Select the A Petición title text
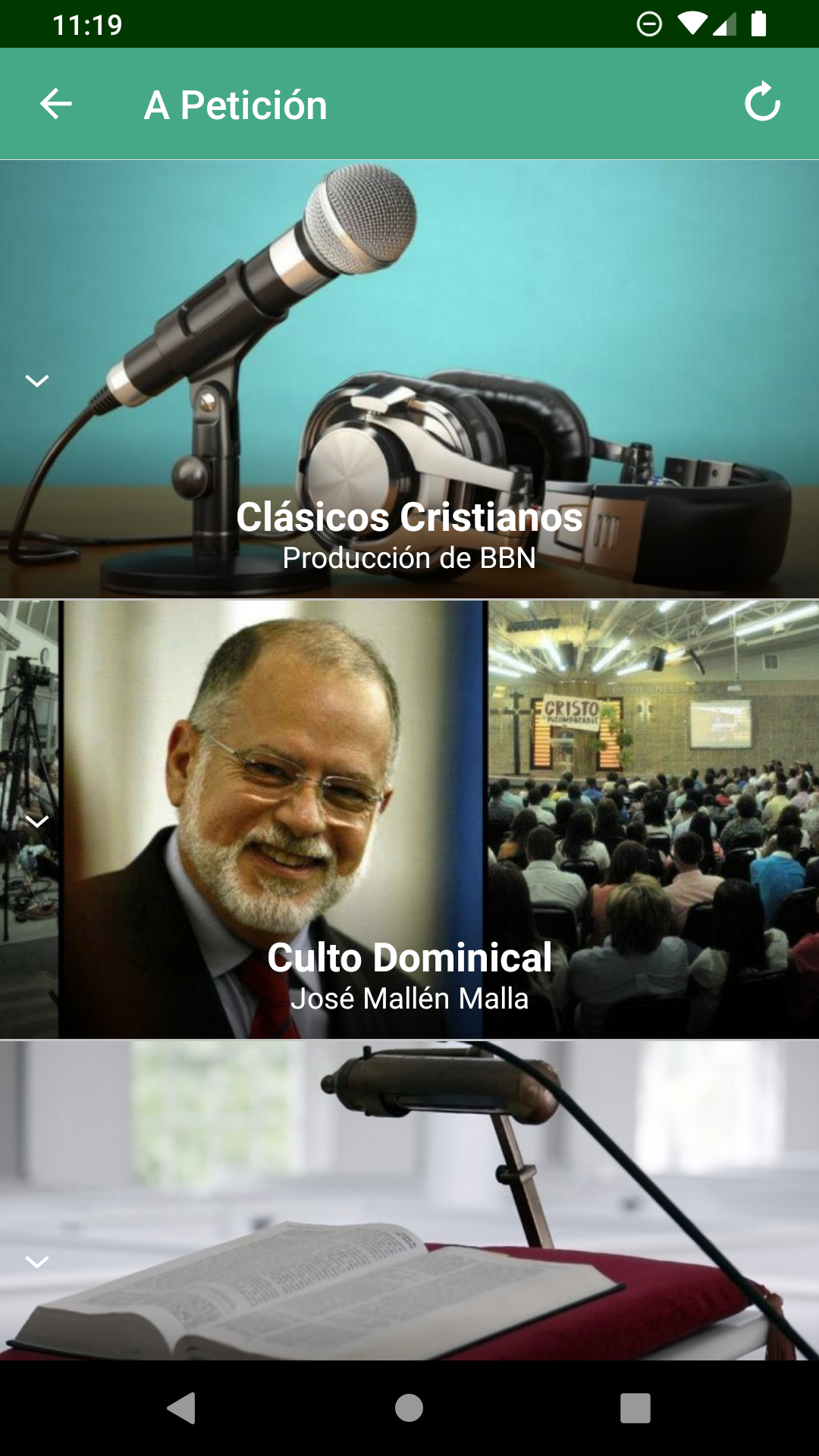 coord(236,104)
